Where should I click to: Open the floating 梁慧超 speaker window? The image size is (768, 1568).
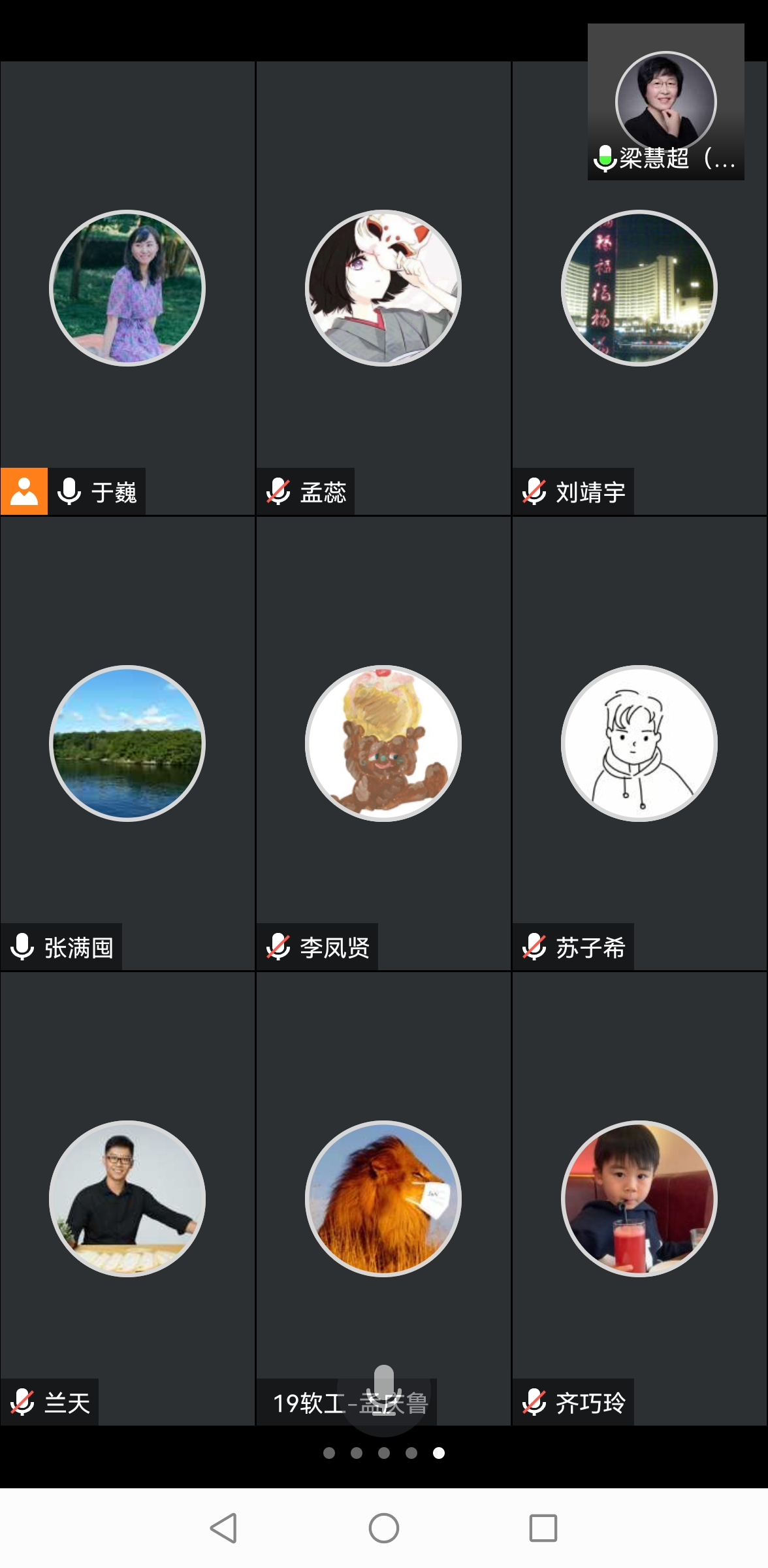pyautogui.click(x=665, y=103)
